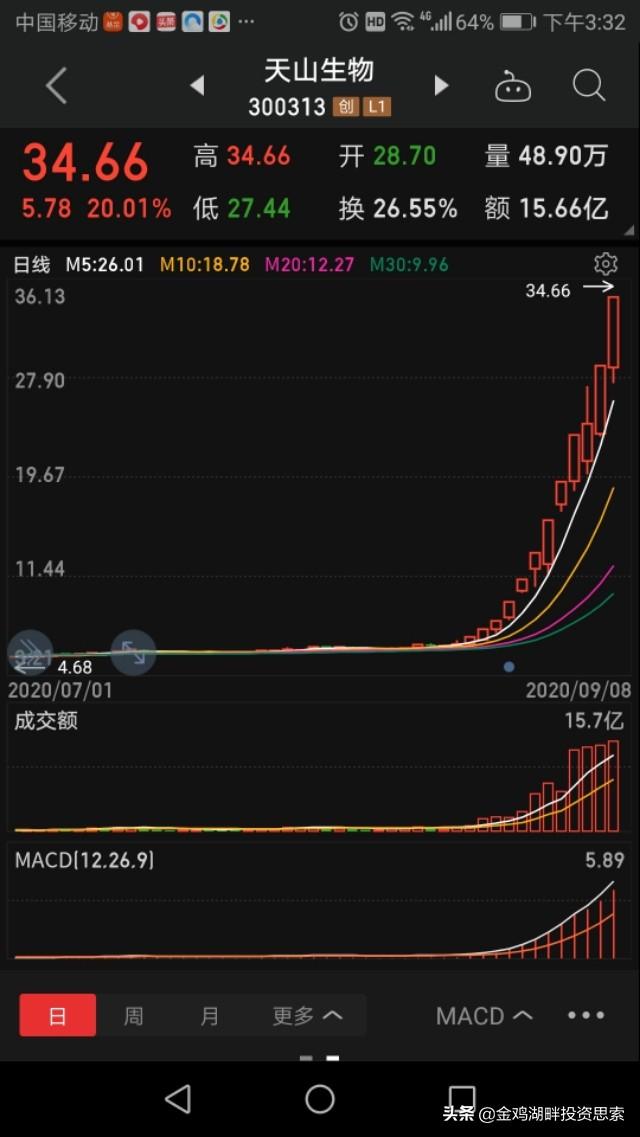Tap the system back button

point(178,1099)
